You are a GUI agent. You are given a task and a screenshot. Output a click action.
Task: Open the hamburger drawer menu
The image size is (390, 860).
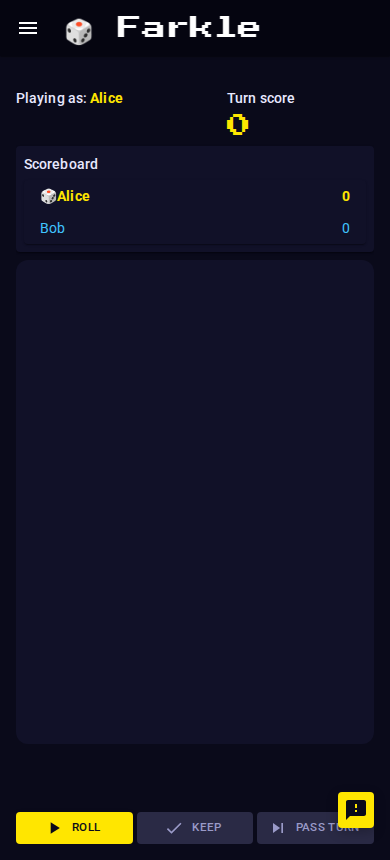coord(28,29)
